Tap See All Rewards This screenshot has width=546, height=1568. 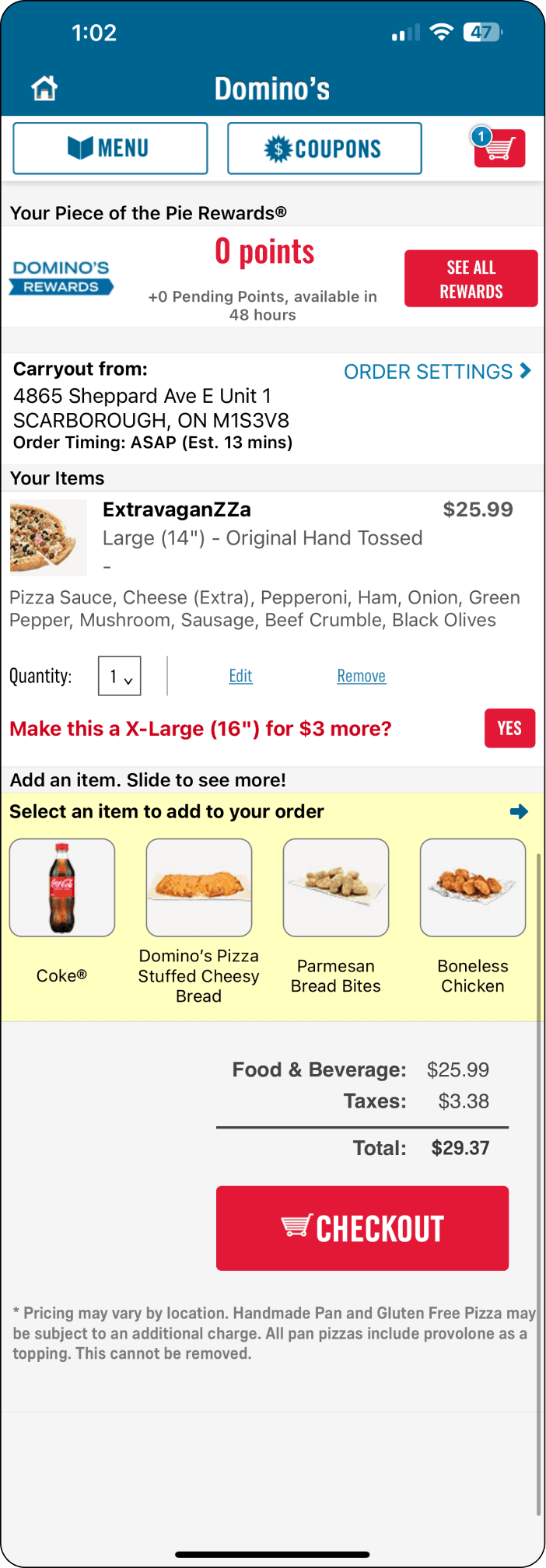(x=471, y=278)
